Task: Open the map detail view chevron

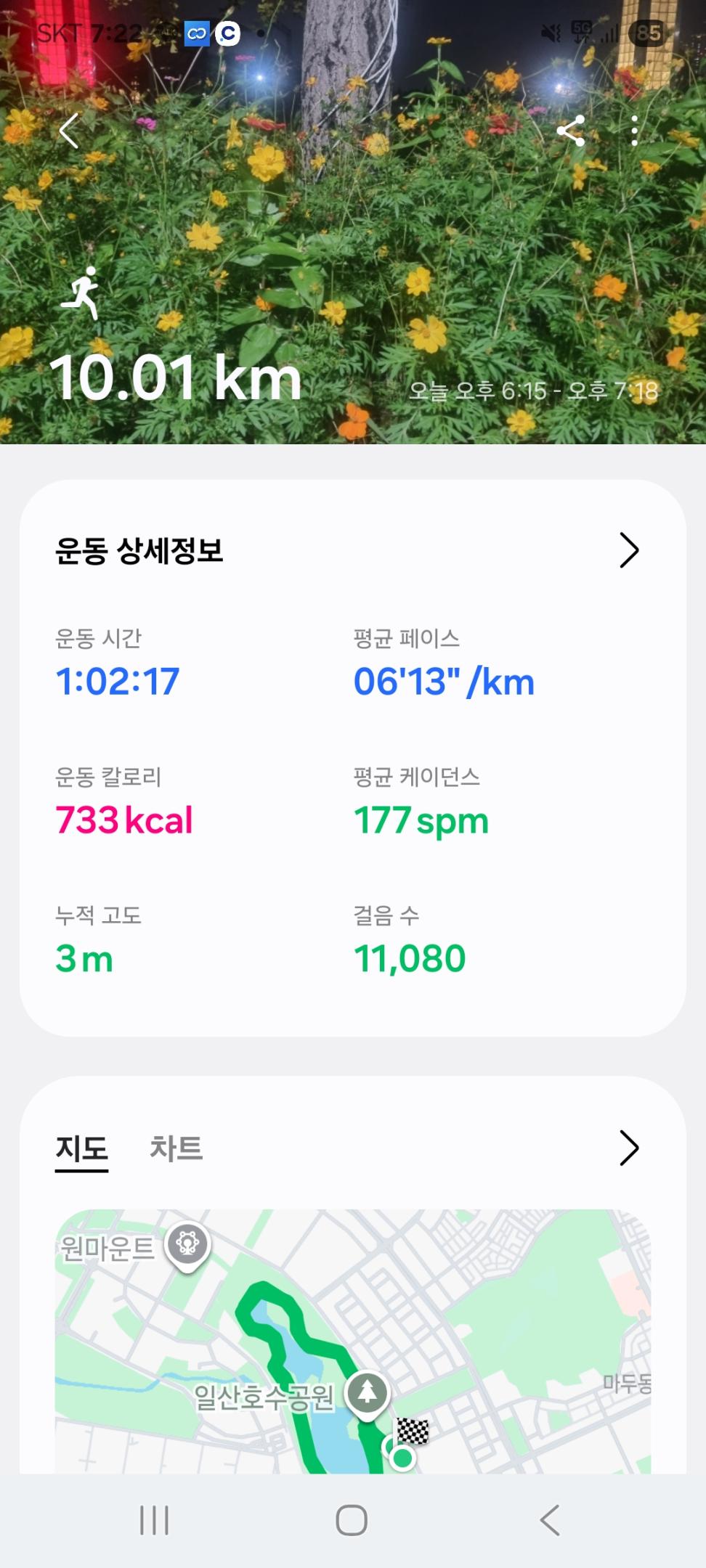Action: pyautogui.click(x=628, y=1148)
